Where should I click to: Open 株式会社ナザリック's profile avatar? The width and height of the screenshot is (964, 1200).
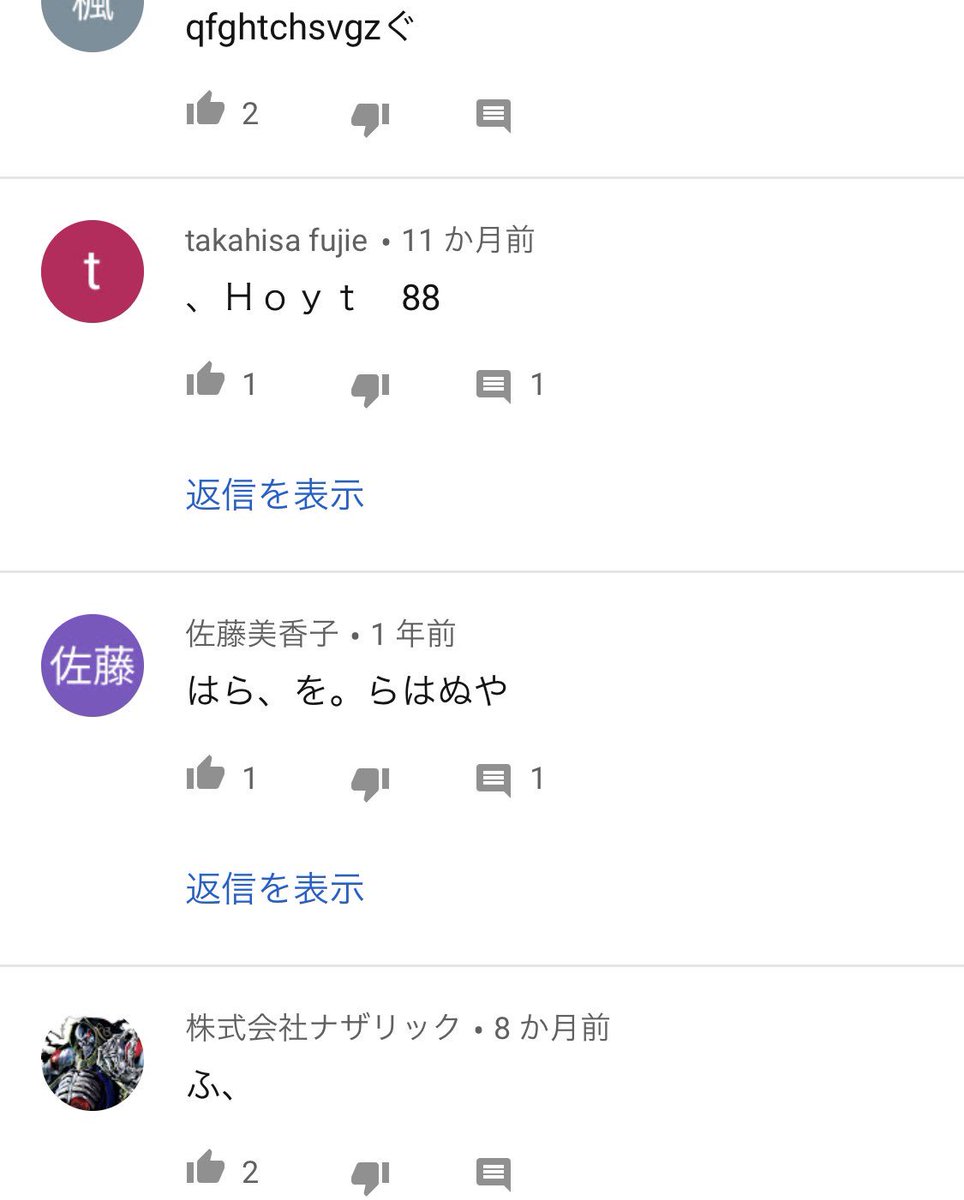click(x=92, y=1060)
